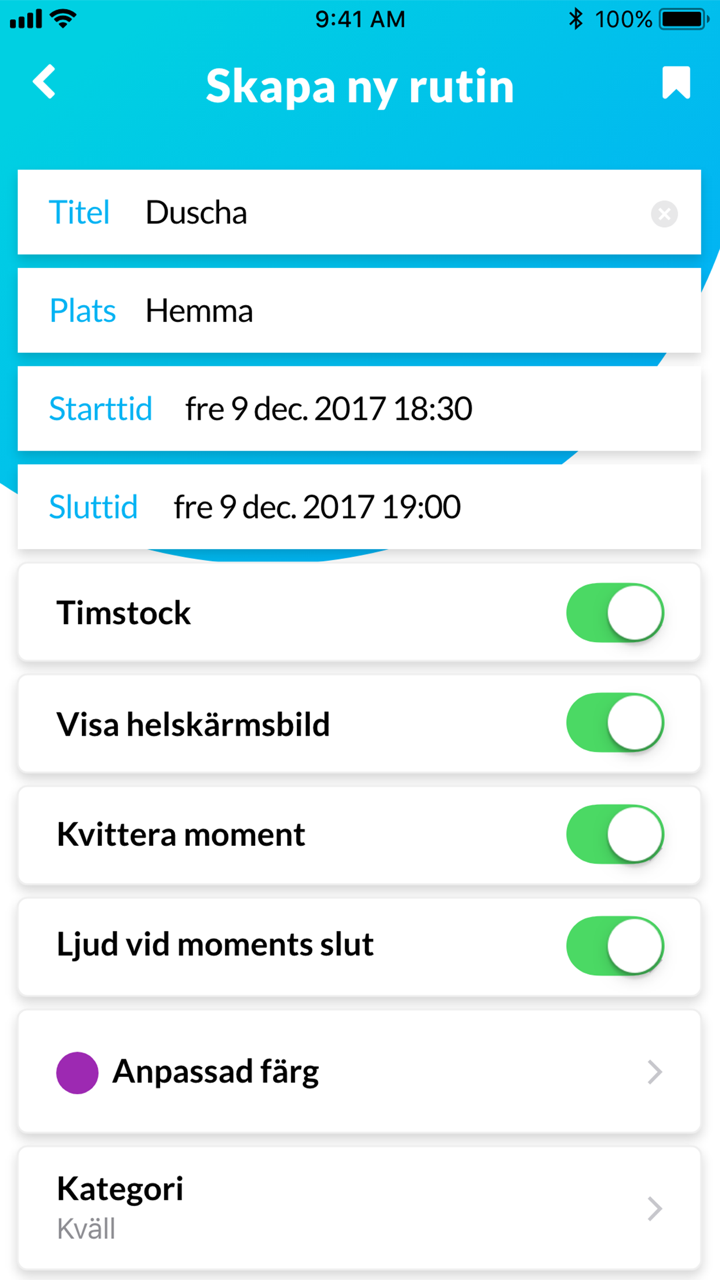Viewport: 720px width, 1280px height.
Task: Open Kategori options via the chevron
Action: (655, 1208)
